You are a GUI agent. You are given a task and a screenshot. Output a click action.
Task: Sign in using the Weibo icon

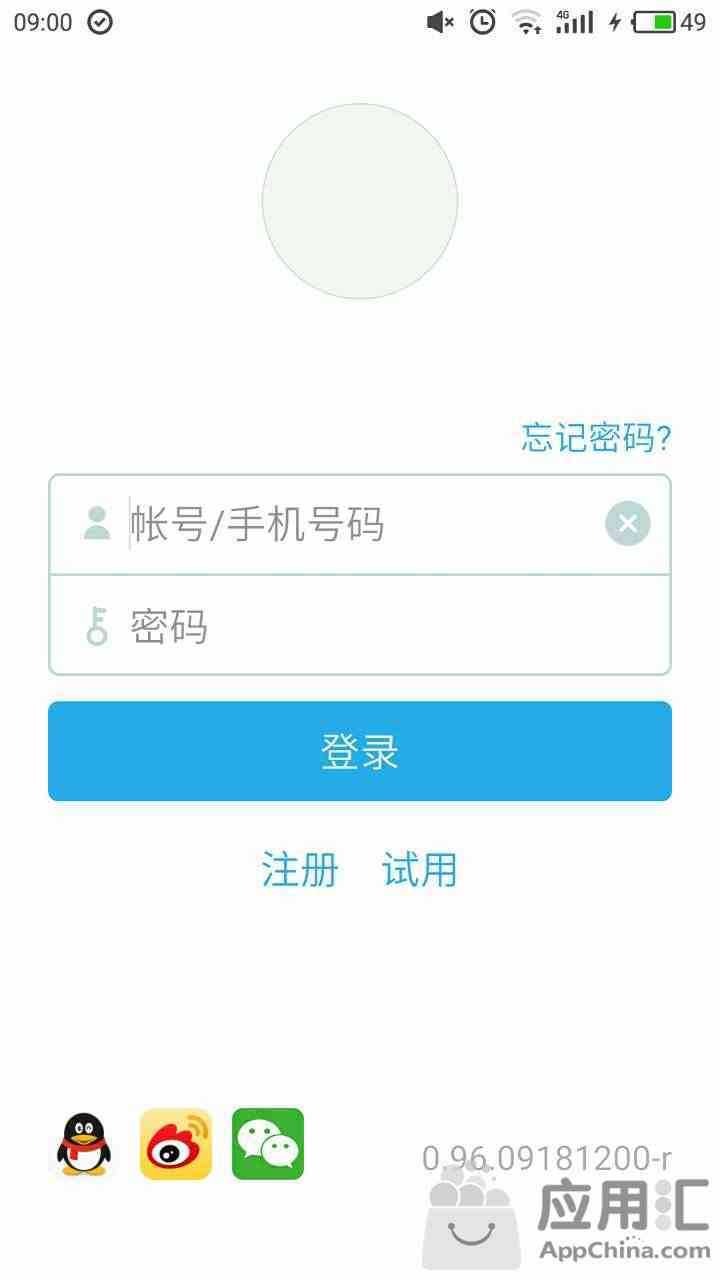tap(176, 1144)
